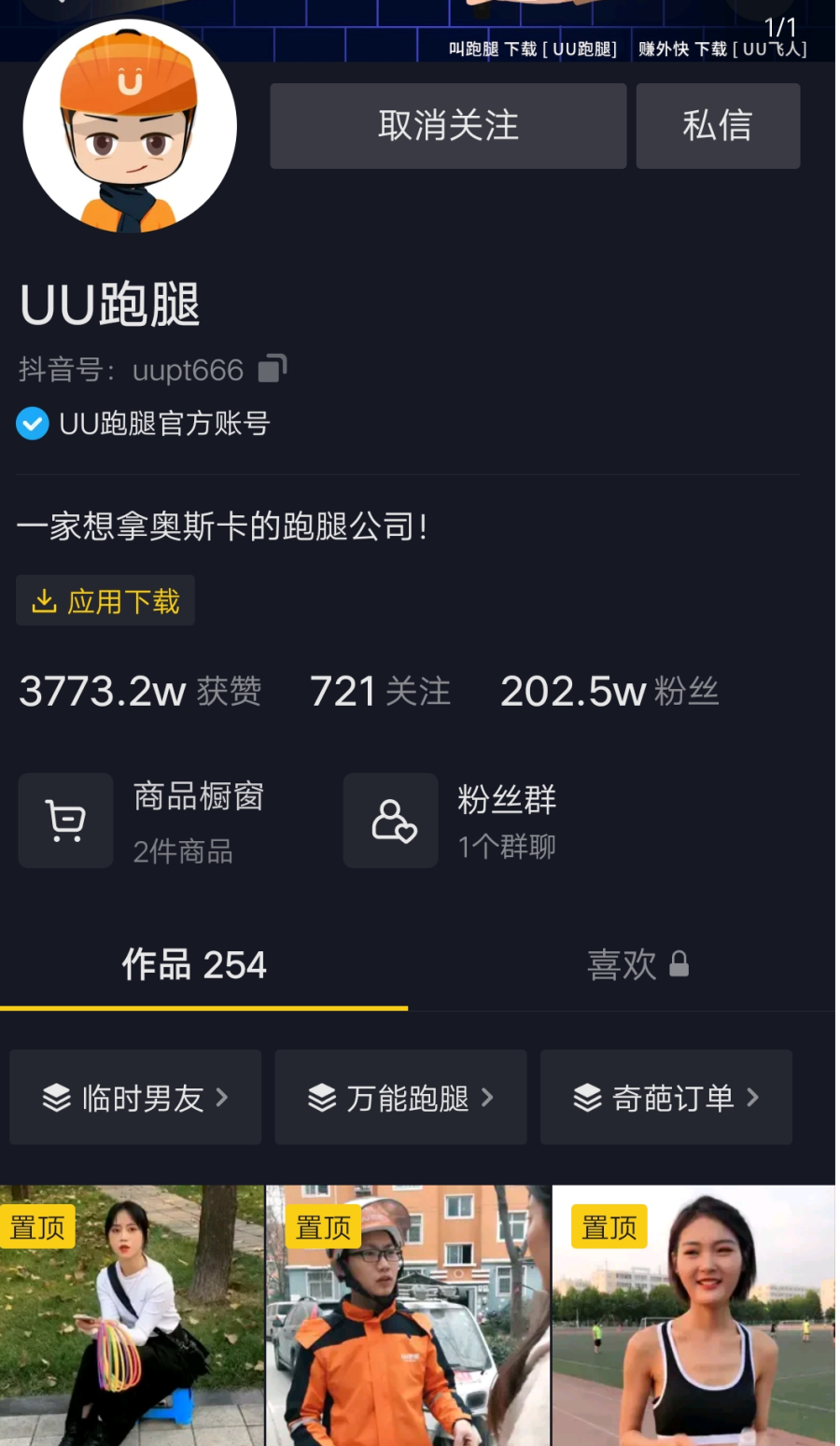Tap the 应用下载 button
Screen dimensions: 840x1446
(105, 601)
